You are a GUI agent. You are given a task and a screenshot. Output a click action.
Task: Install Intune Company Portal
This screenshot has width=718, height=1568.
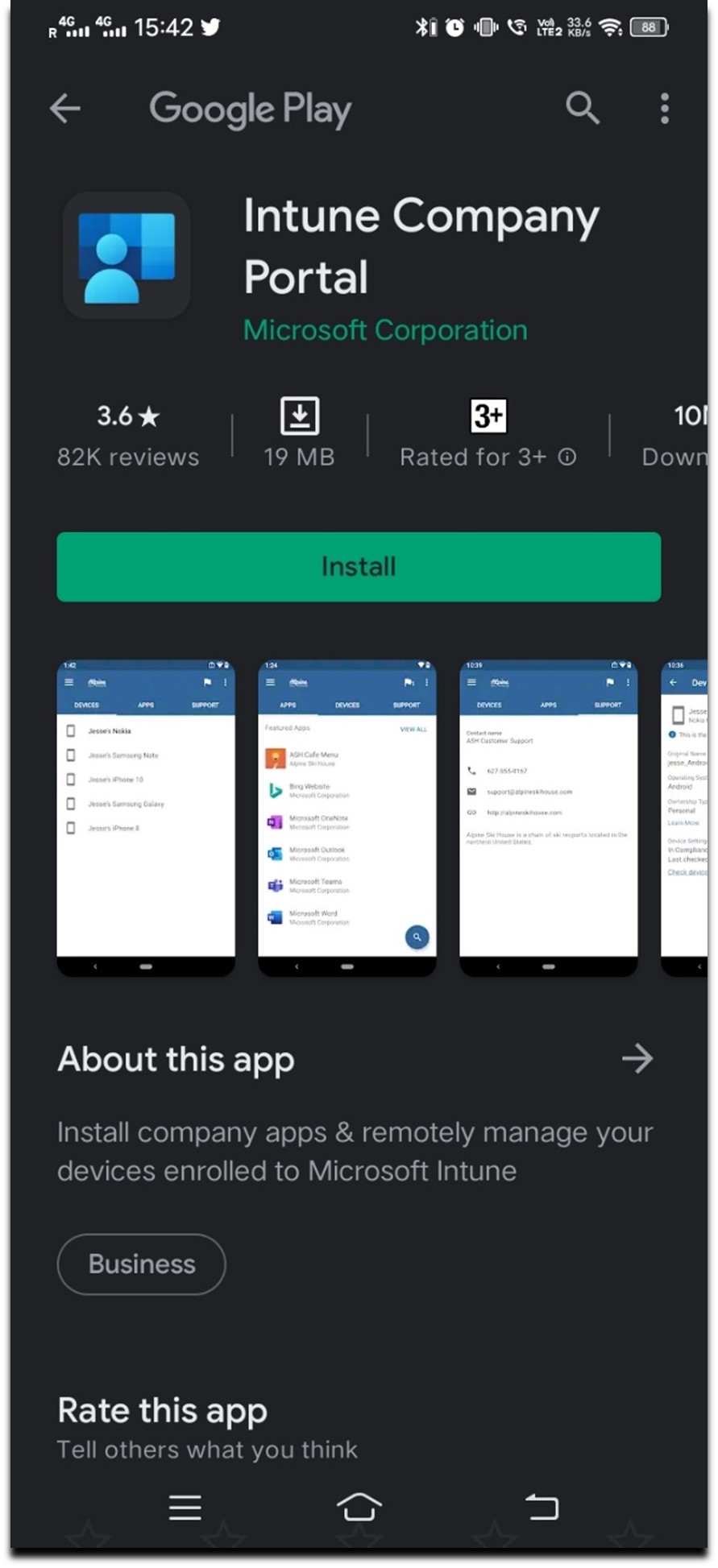[359, 566]
